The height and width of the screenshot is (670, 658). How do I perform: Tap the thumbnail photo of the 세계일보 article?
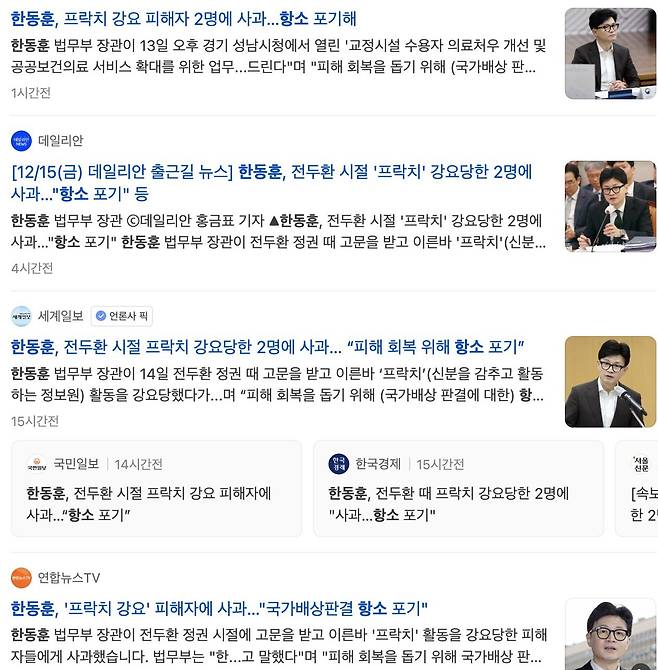click(x=610, y=382)
